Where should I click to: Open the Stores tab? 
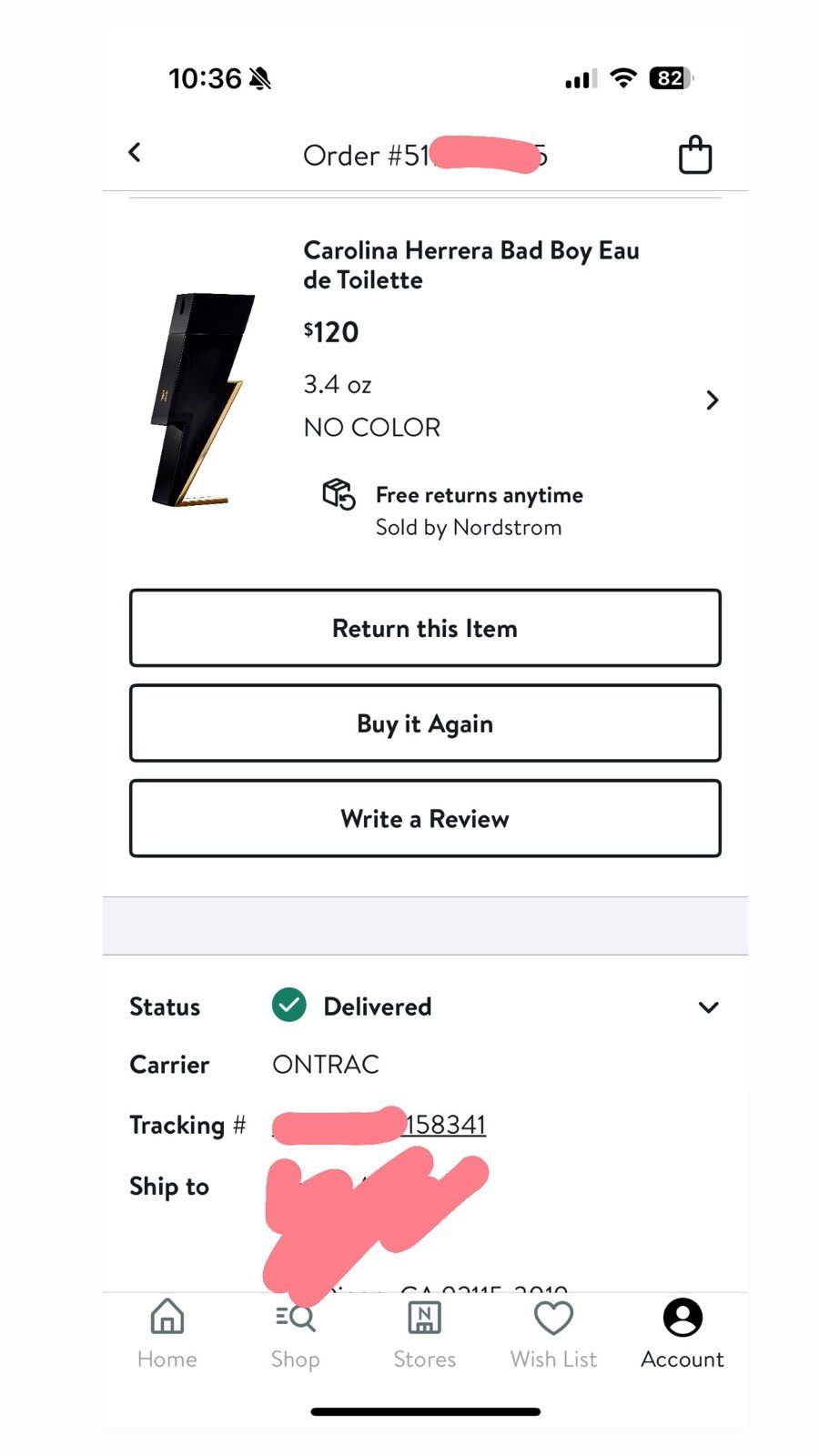[425, 1334]
